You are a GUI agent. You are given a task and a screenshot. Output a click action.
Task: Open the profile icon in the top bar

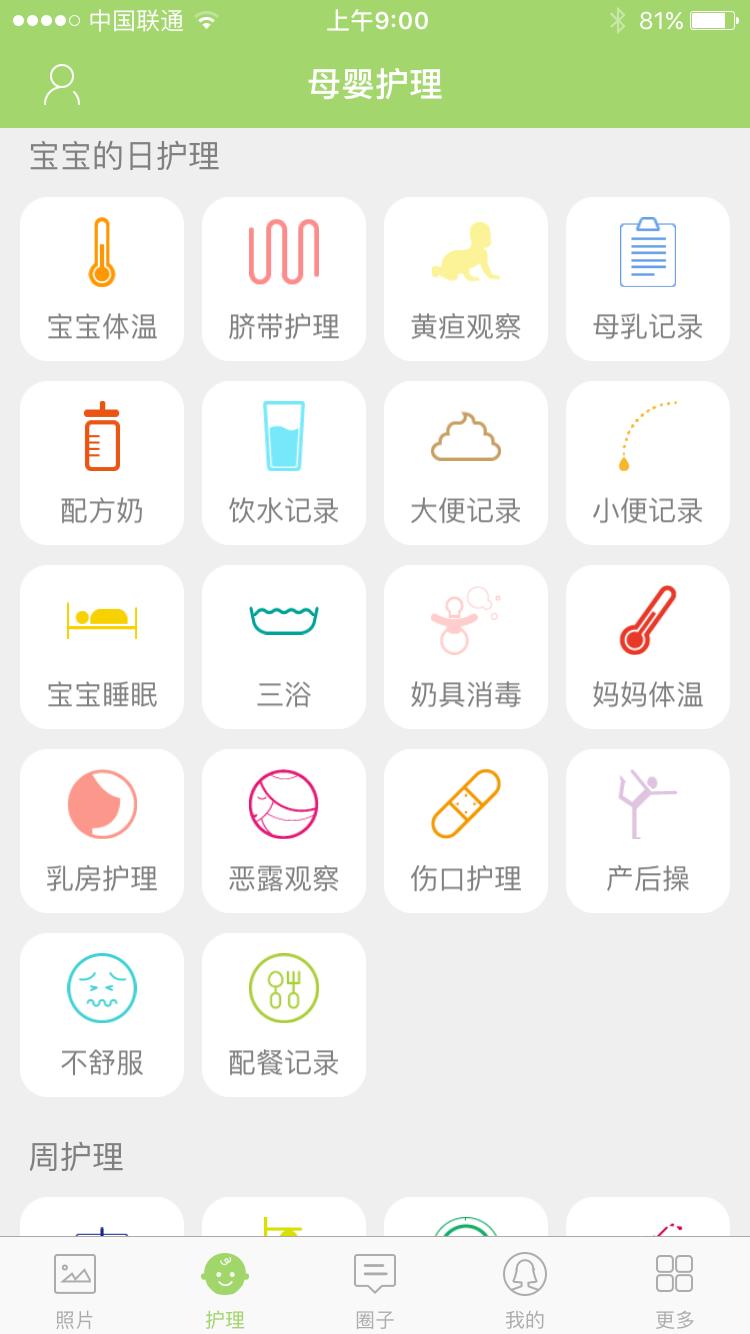[61, 86]
